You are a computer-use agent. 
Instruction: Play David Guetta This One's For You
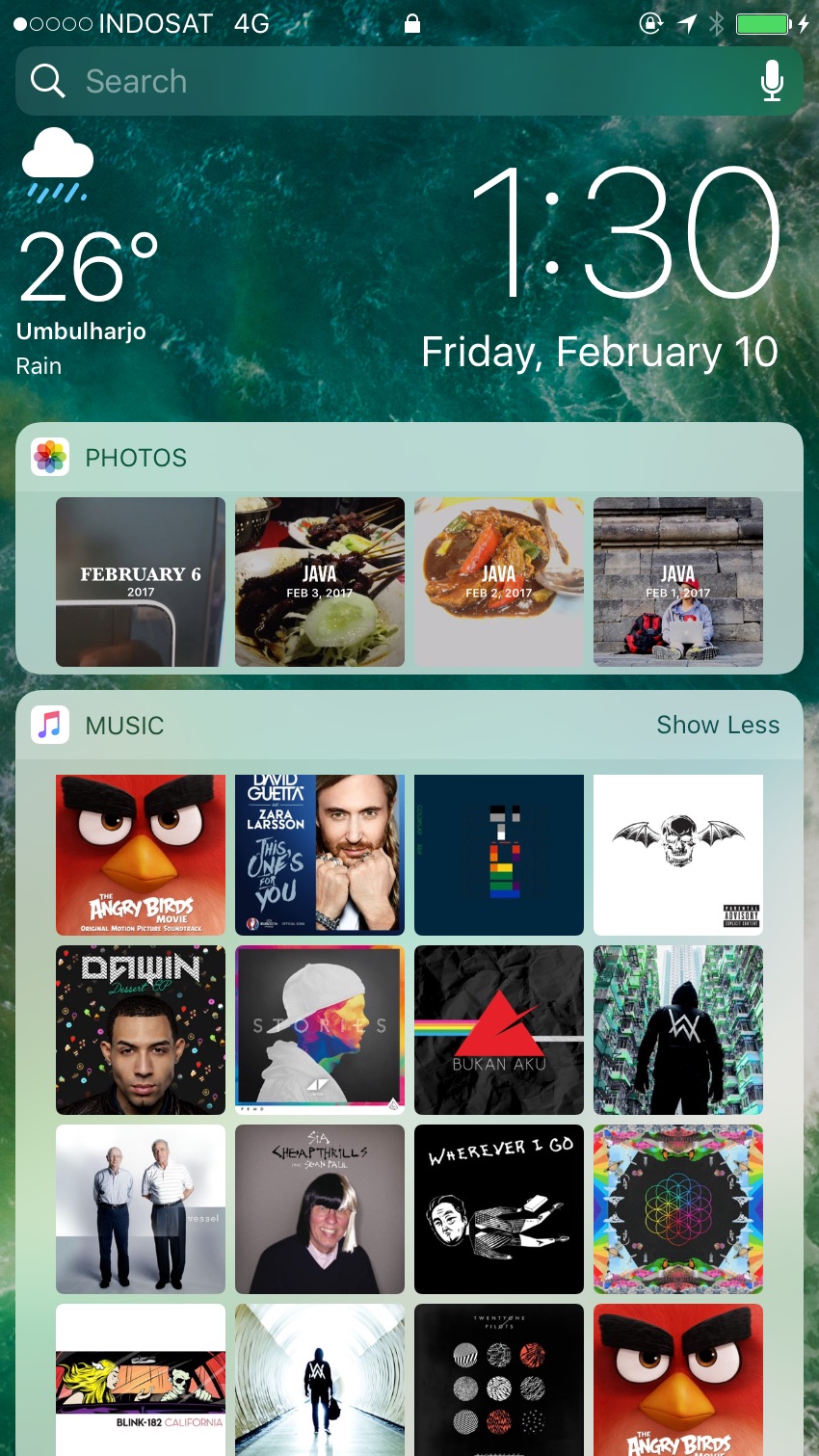pyautogui.click(x=320, y=855)
